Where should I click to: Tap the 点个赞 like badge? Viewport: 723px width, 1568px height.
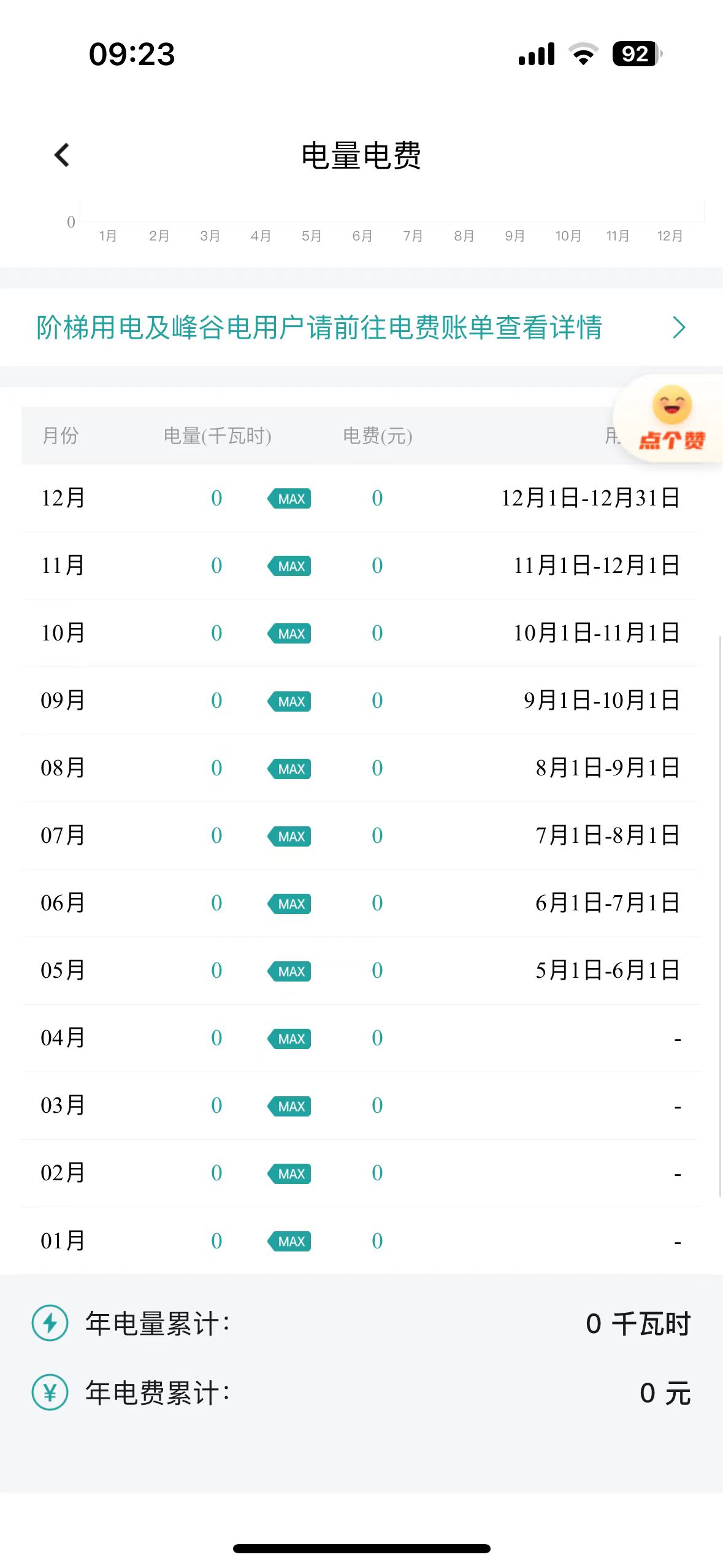pos(671,419)
